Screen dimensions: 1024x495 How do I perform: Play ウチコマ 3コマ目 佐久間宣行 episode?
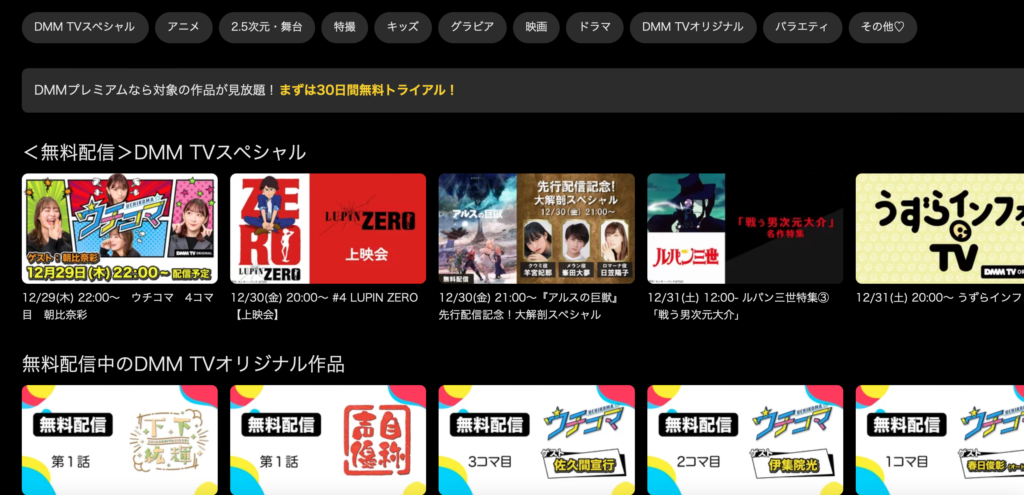pyautogui.click(x=536, y=441)
